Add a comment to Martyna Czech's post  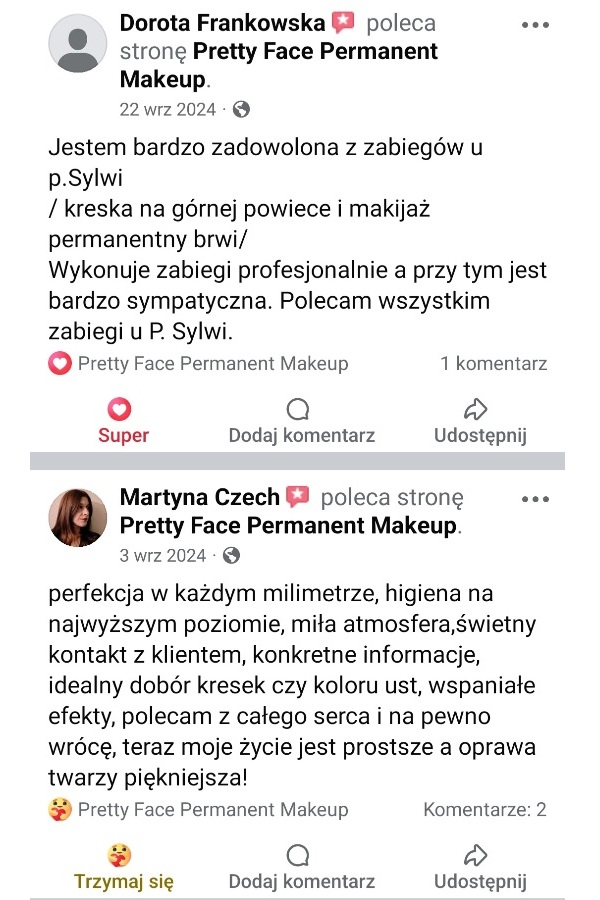[x=301, y=867]
